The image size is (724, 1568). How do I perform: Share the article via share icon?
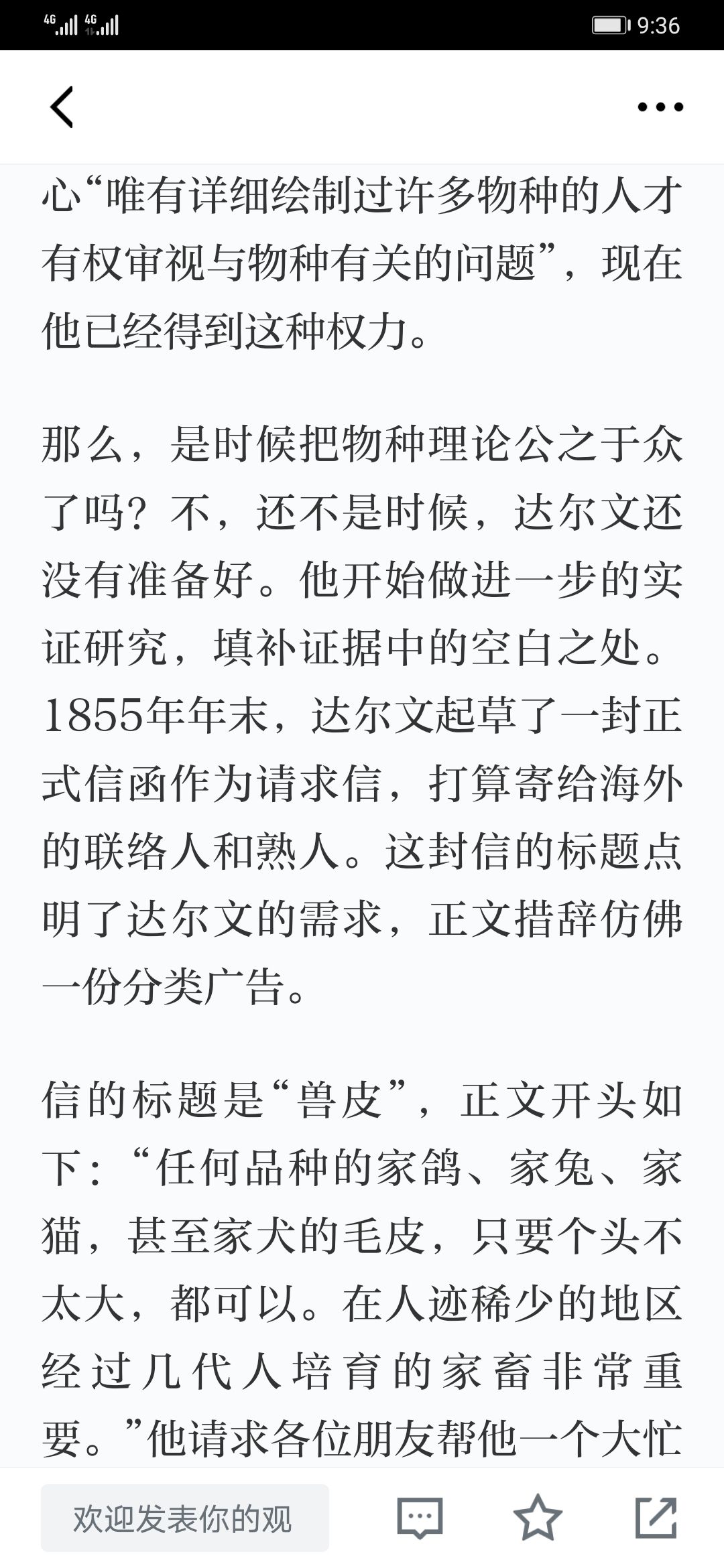coord(656,1518)
